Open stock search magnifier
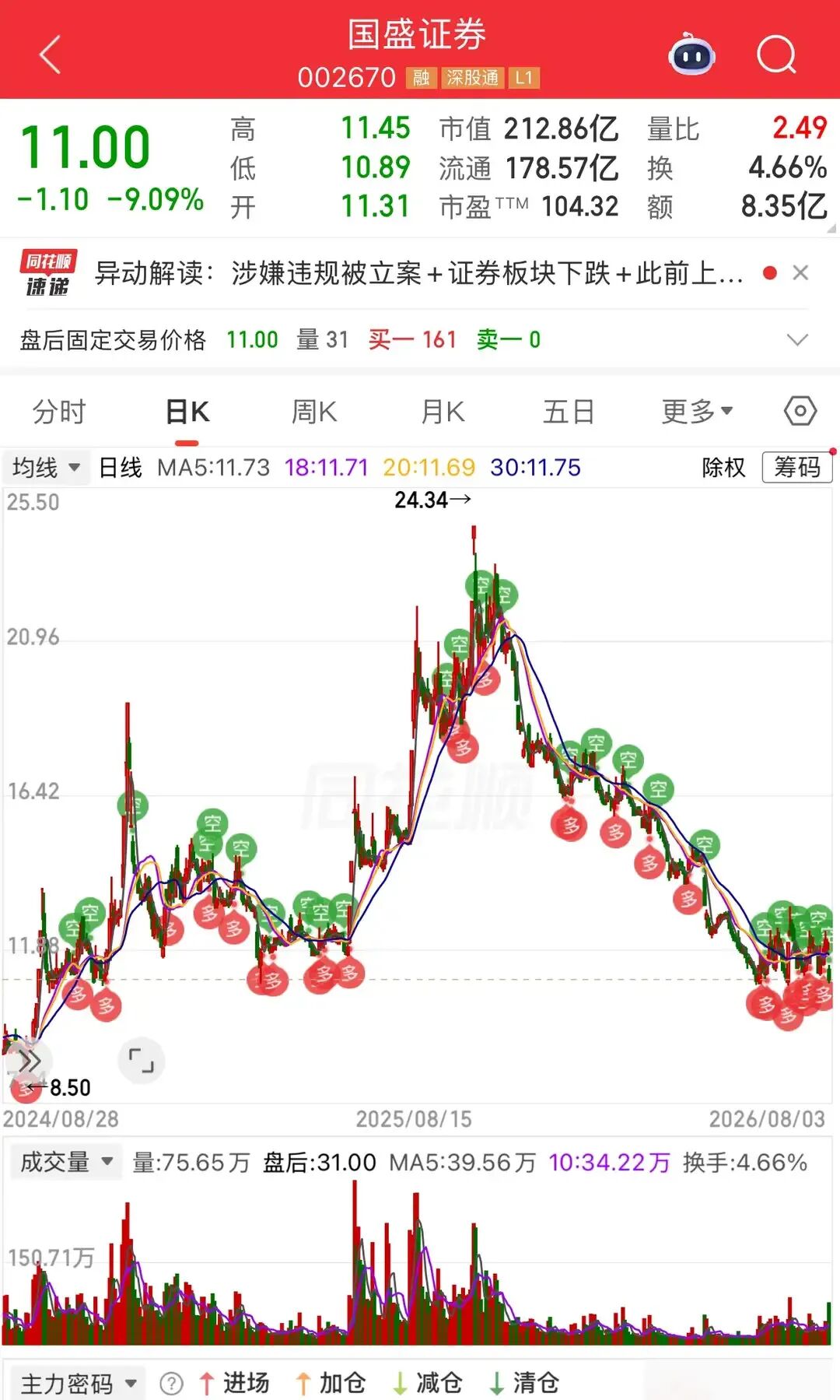 [x=776, y=54]
